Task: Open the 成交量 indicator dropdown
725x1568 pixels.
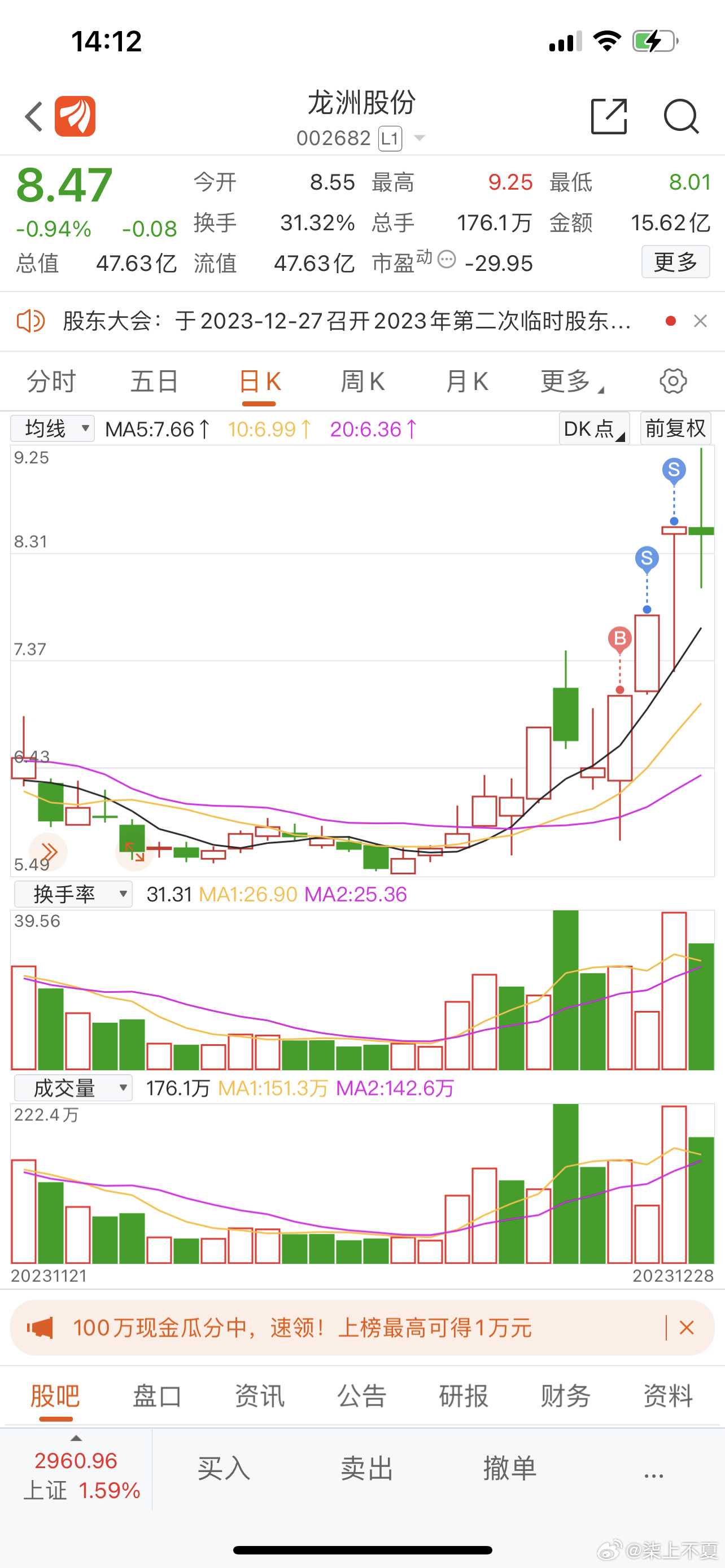Action: [x=73, y=1088]
